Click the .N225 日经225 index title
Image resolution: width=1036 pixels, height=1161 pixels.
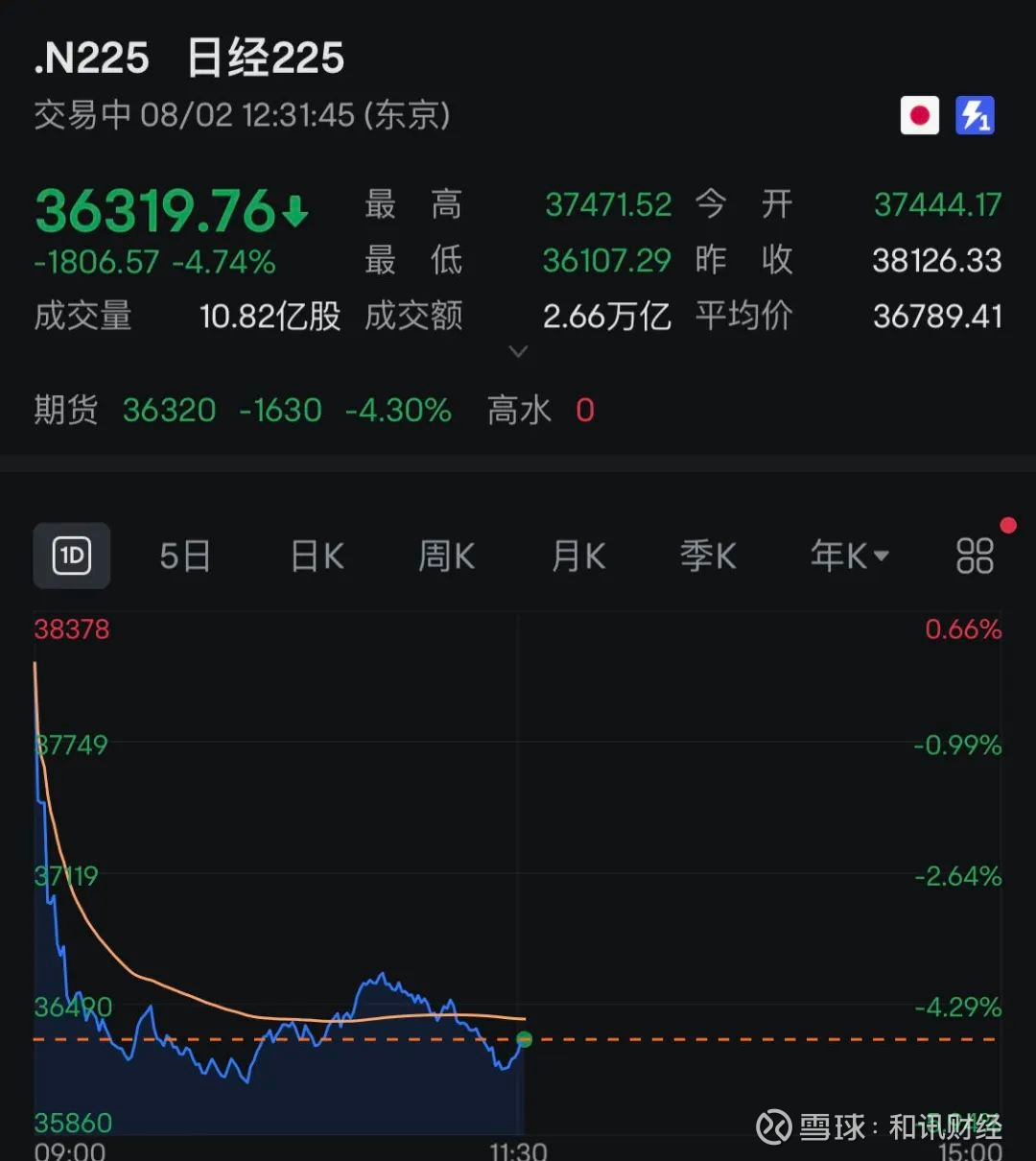click(x=187, y=58)
